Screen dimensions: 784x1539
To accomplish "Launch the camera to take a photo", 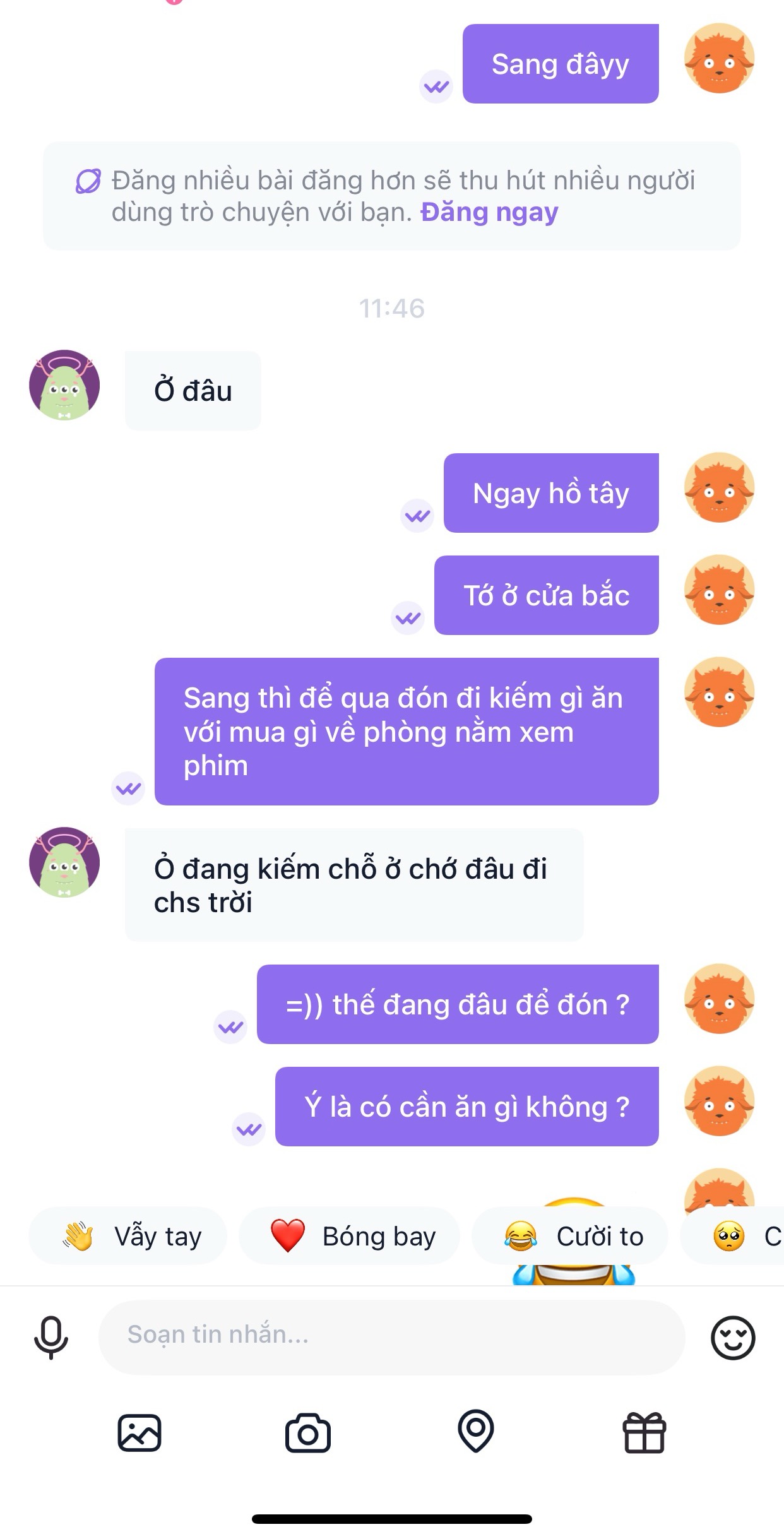I will click(308, 1432).
